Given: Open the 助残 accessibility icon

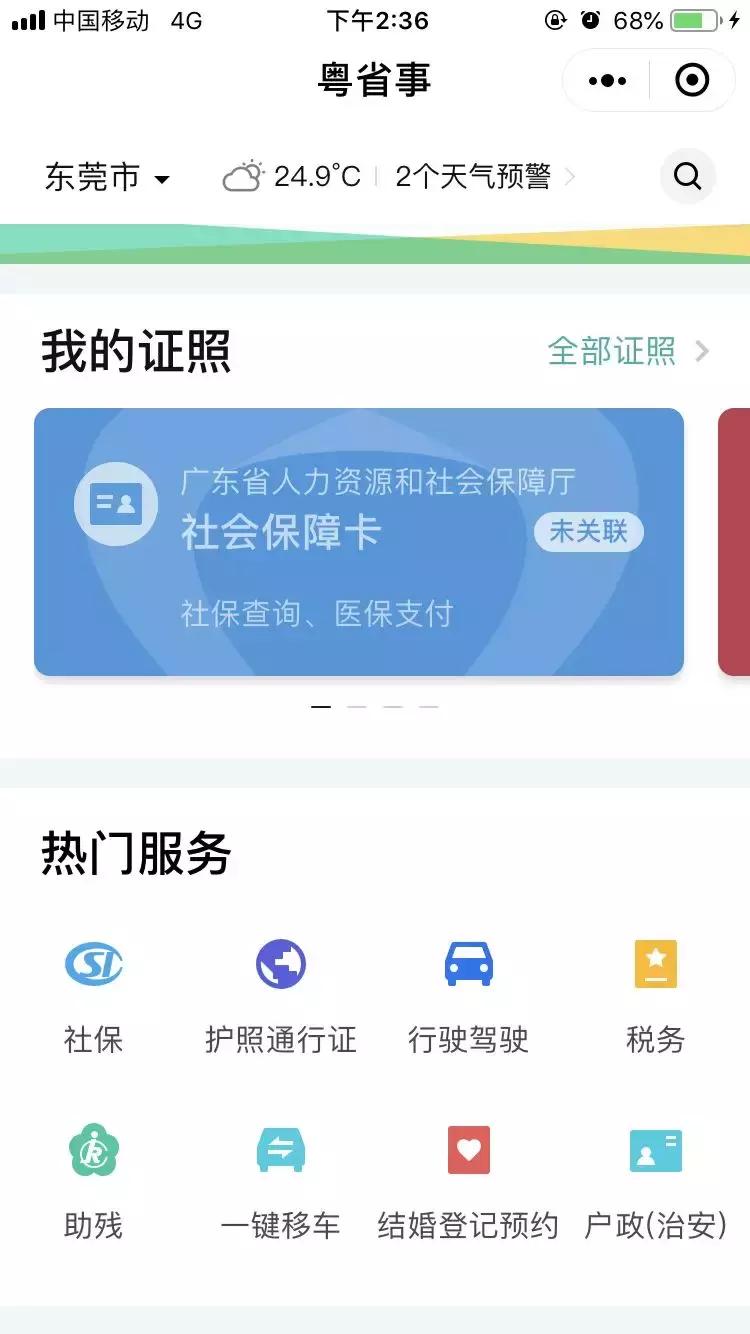Looking at the screenshot, I should click(x=93, y=1150).
